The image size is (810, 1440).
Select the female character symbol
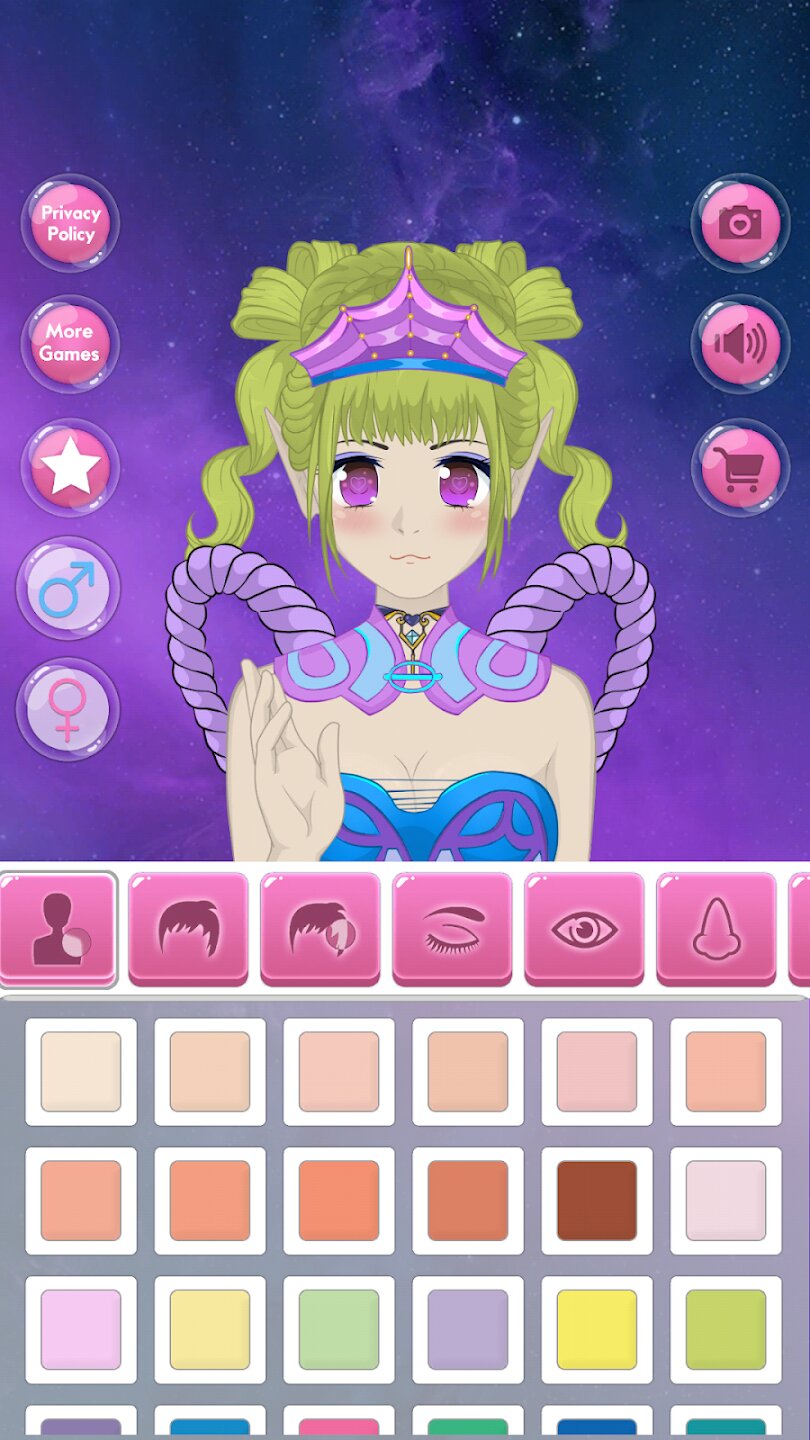pyautogui.click(x=68, y=708)
